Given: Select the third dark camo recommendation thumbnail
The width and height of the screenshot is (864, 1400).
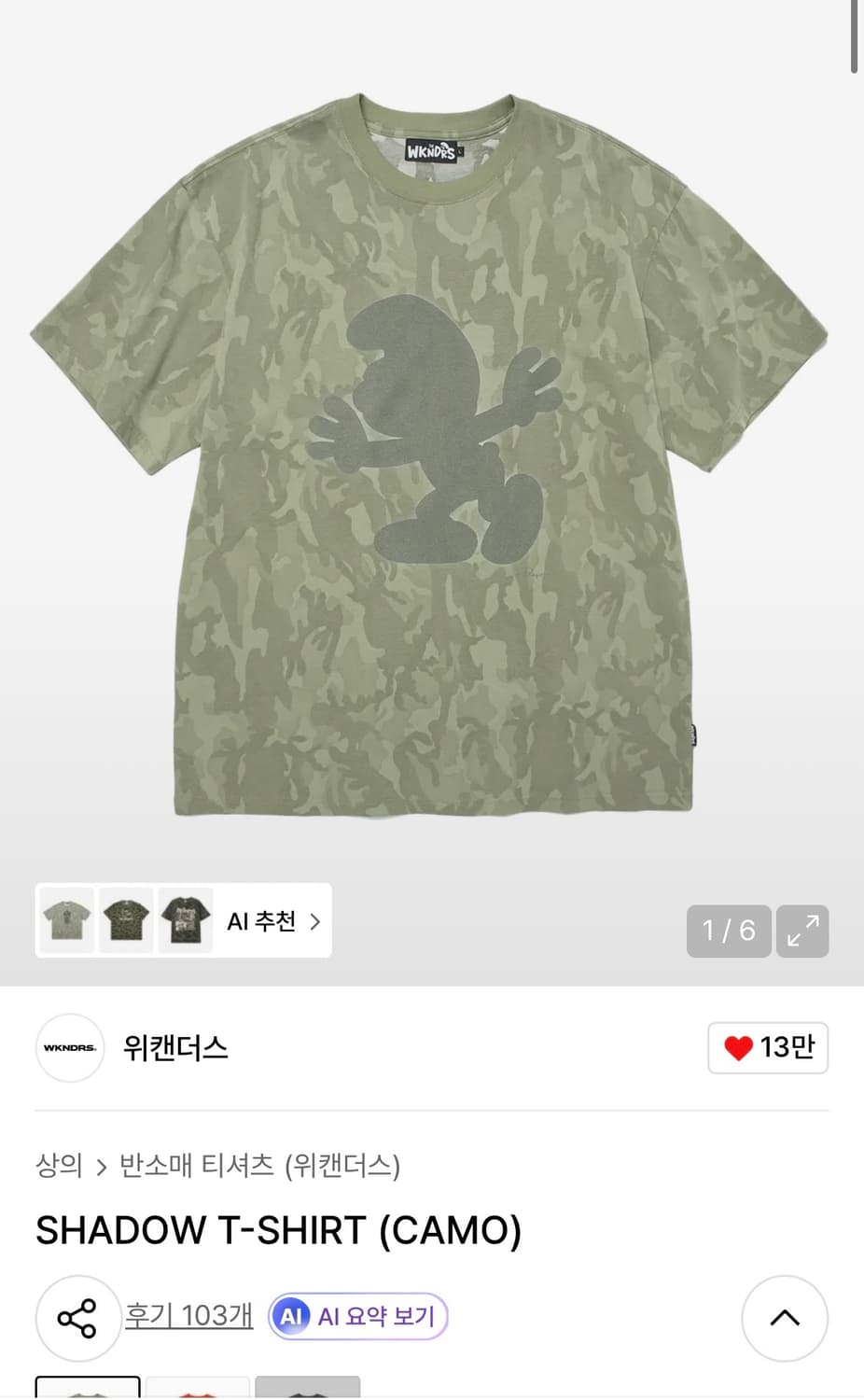Looking at the screenshot, I should [x=185, y=920].
